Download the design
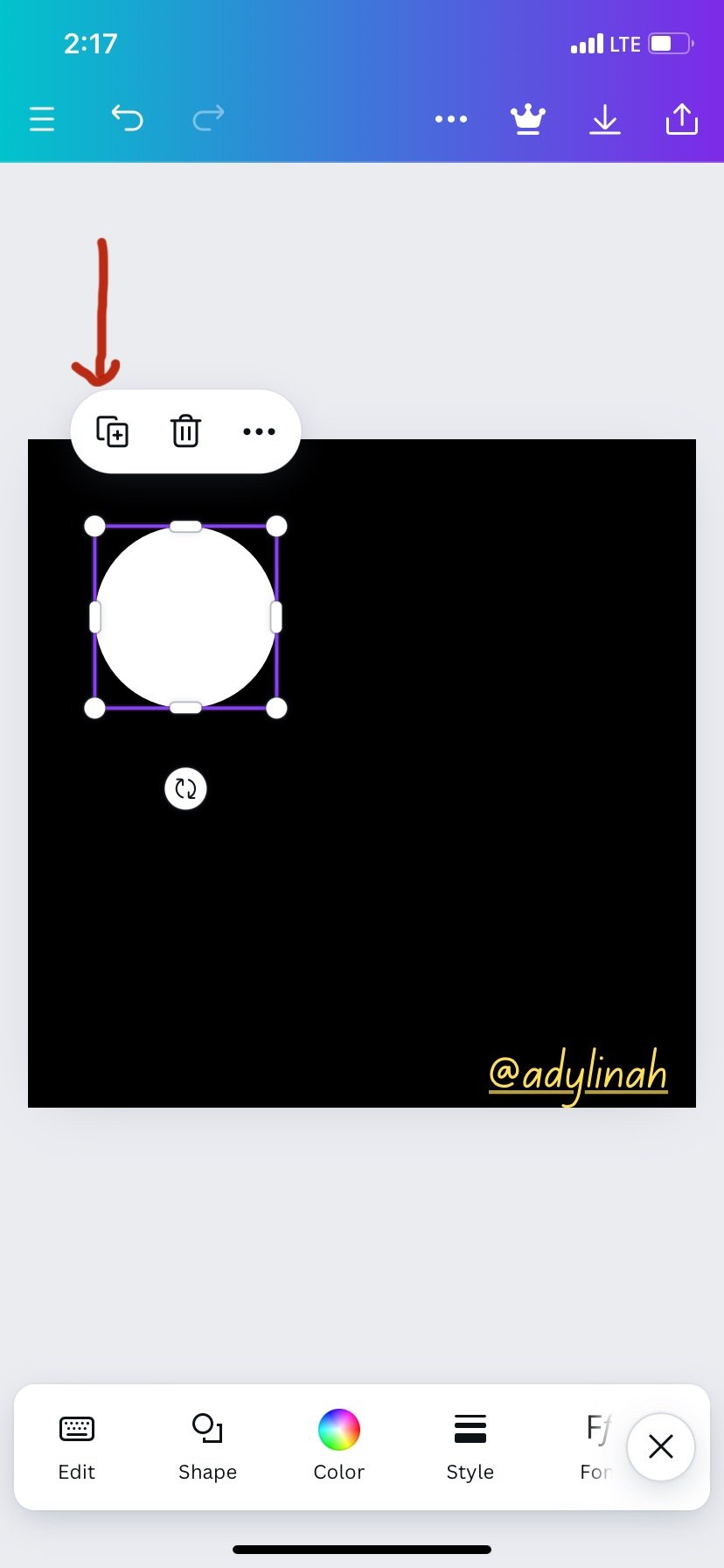 [x=604, y=119]
